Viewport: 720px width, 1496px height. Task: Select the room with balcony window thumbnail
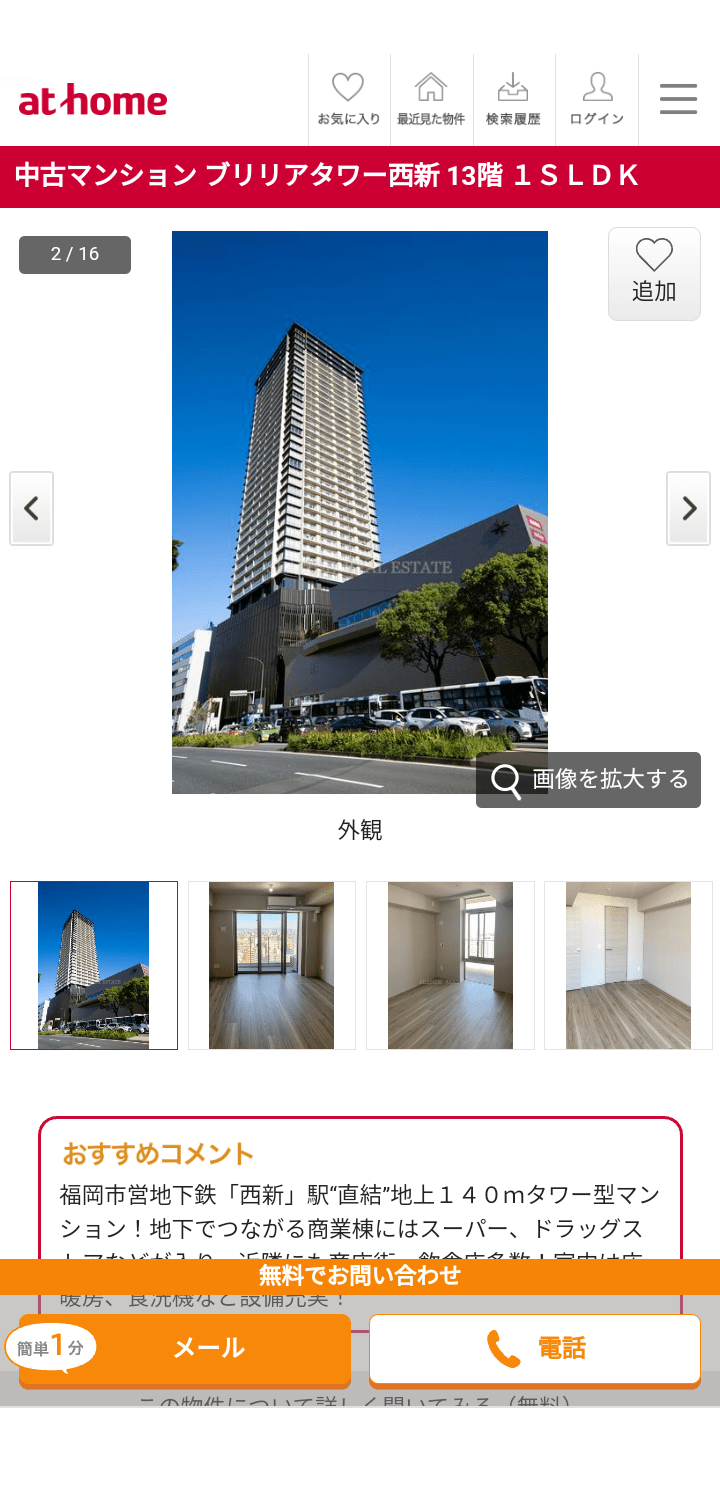point(272,965)
